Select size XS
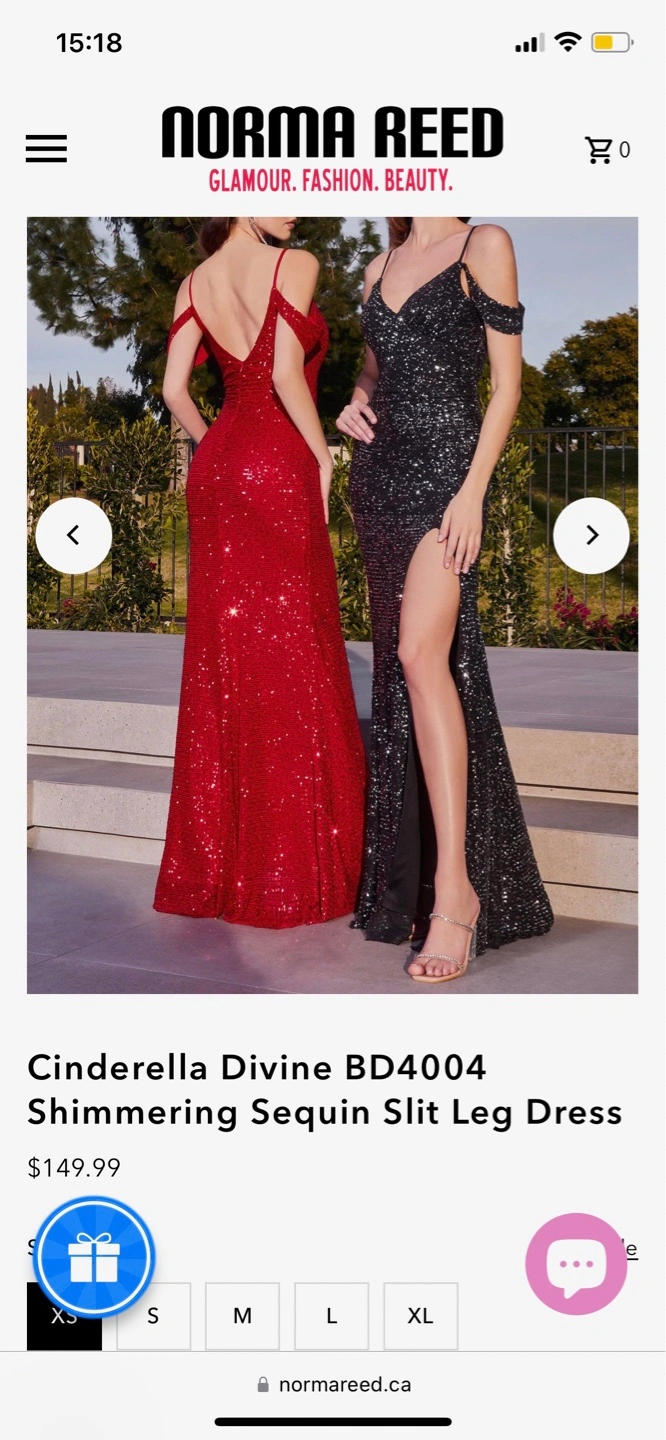 [64, 1330]
